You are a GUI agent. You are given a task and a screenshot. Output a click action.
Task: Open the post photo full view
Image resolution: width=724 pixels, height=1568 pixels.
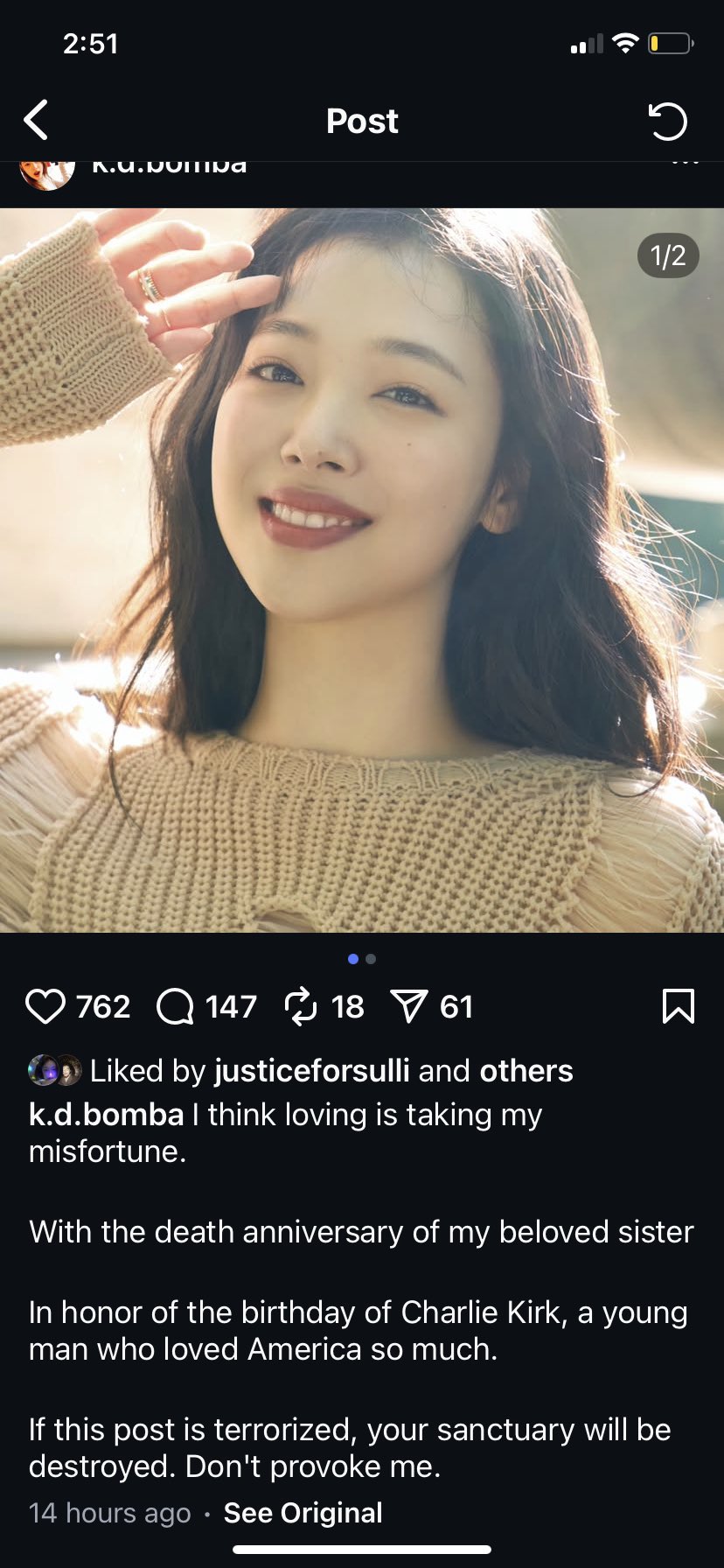click(362, 569)
